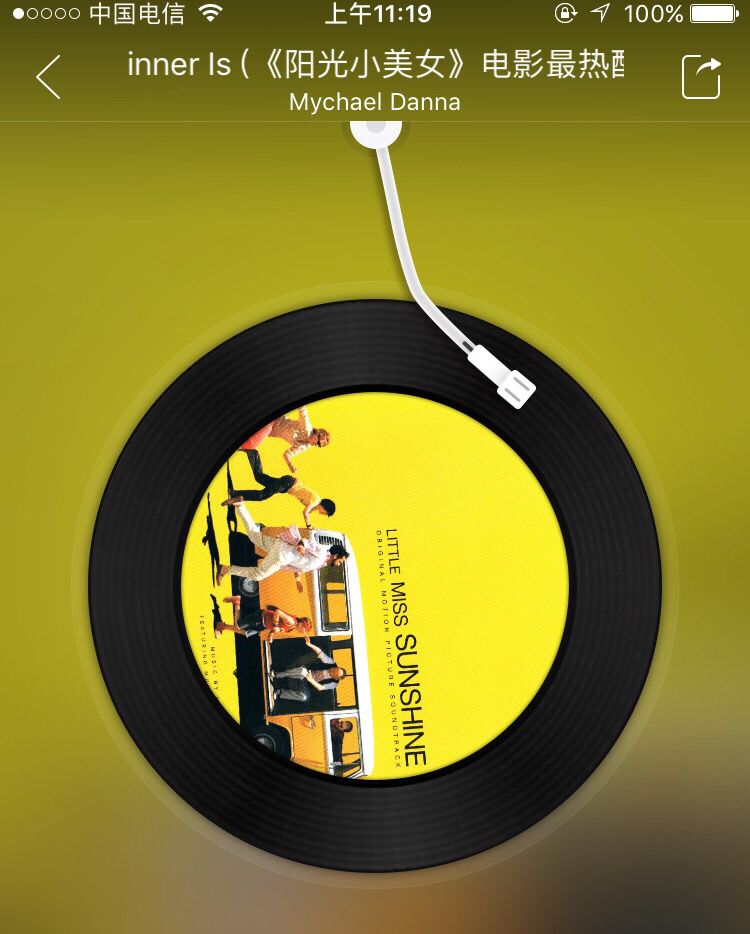Share the current song
750x934 pixels.
[701, 77]
